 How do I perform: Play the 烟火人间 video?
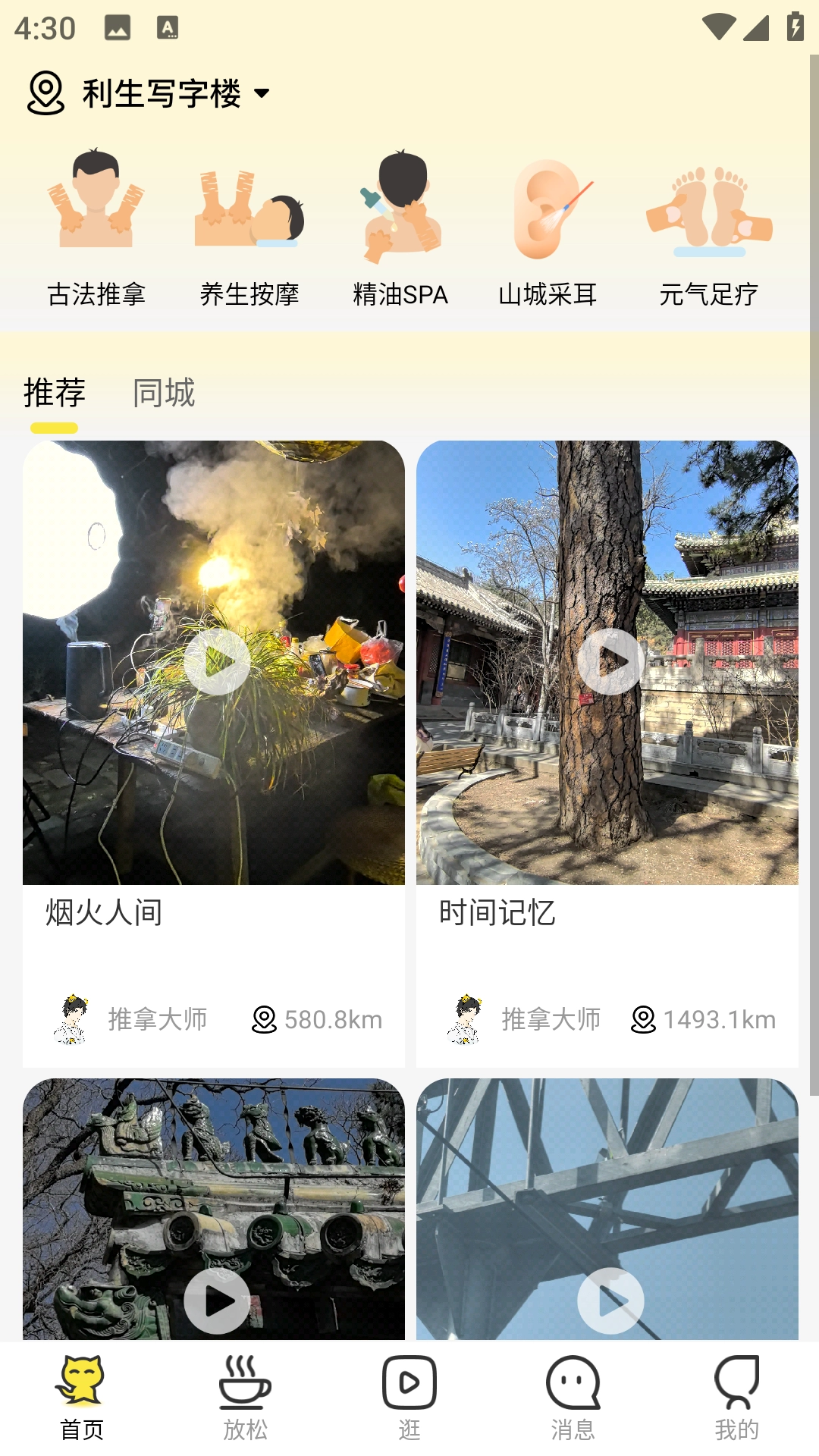[x=217, y=662]
